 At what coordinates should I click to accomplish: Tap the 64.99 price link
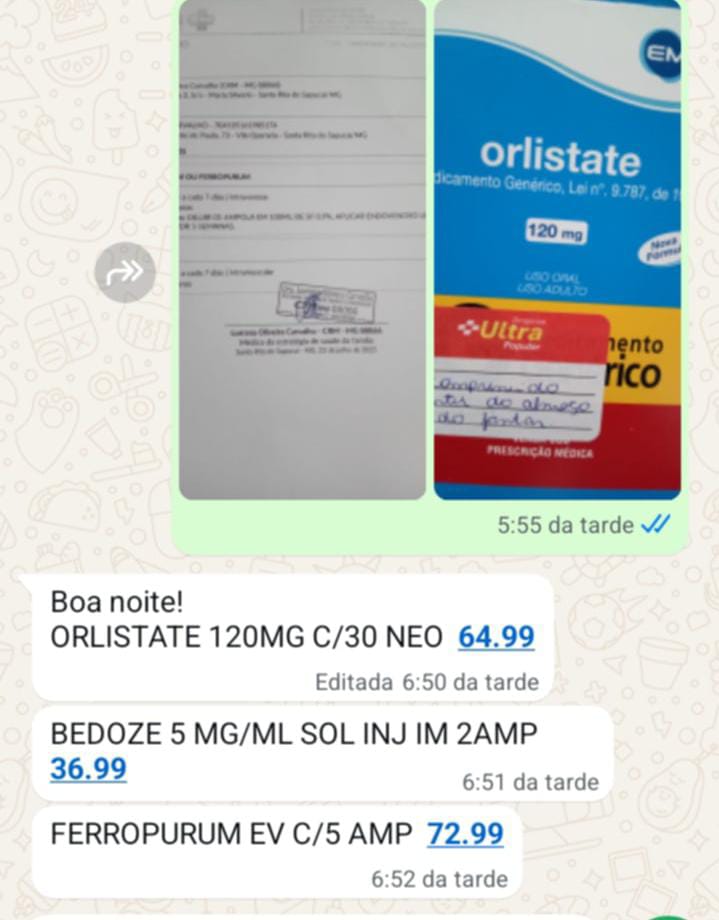[496, 637]
